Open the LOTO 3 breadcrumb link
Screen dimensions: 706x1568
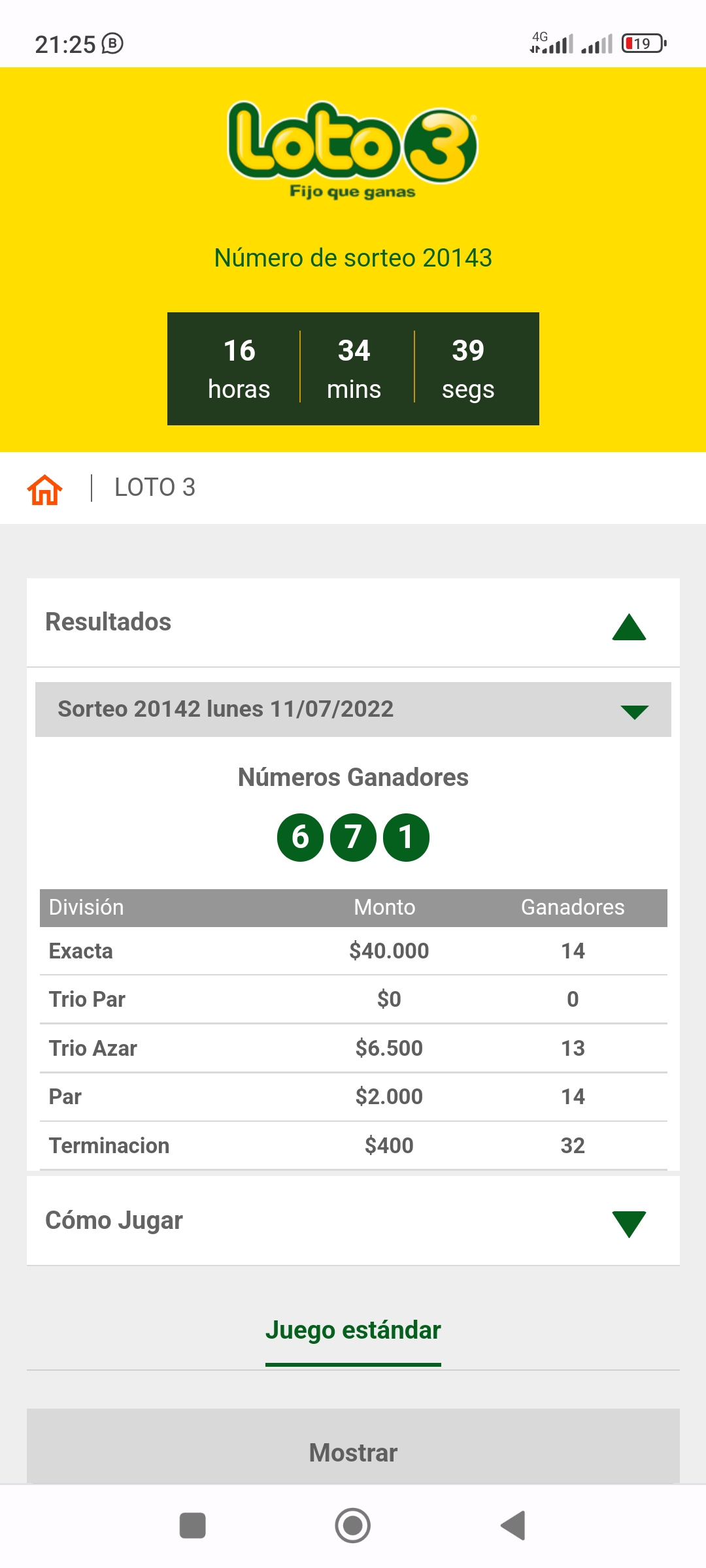(x=155, y=487)
